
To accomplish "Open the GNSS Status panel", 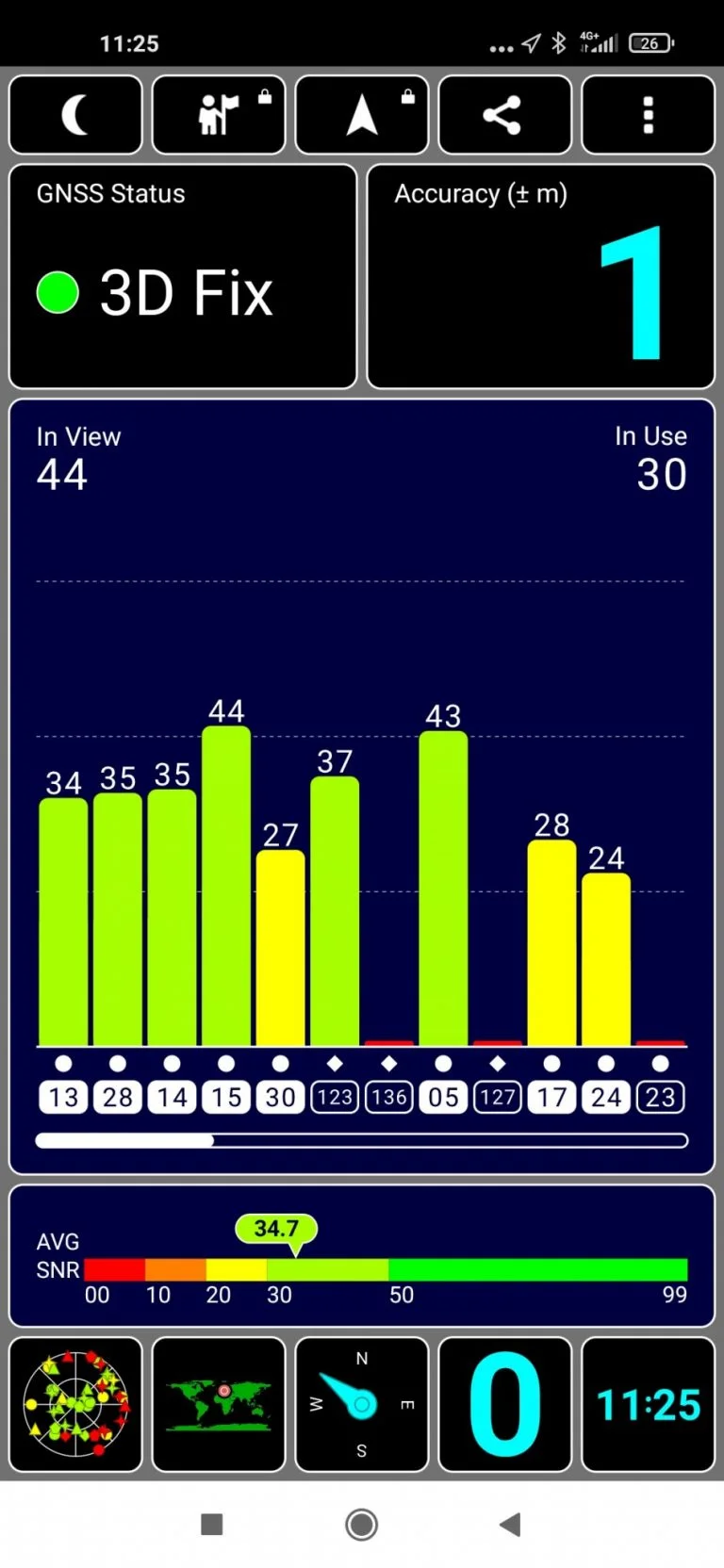I will coord(183,276).
